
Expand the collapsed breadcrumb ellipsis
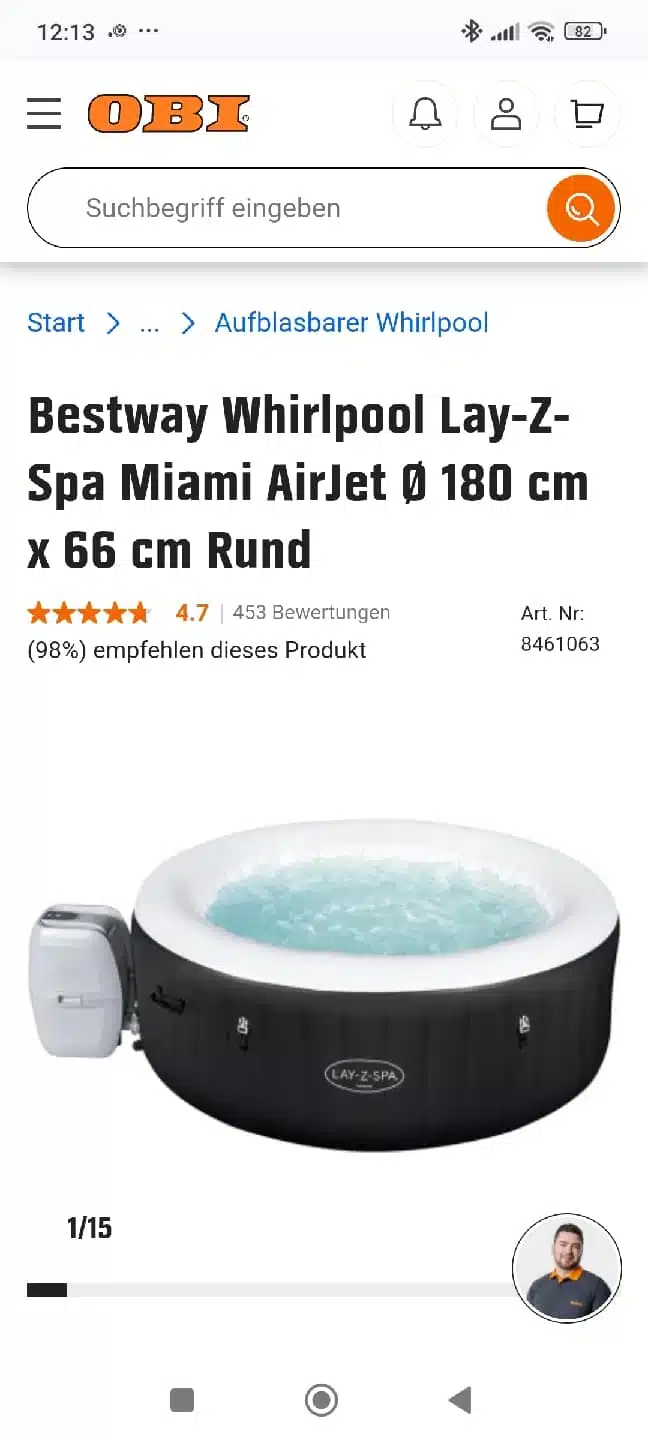(149, 323)
